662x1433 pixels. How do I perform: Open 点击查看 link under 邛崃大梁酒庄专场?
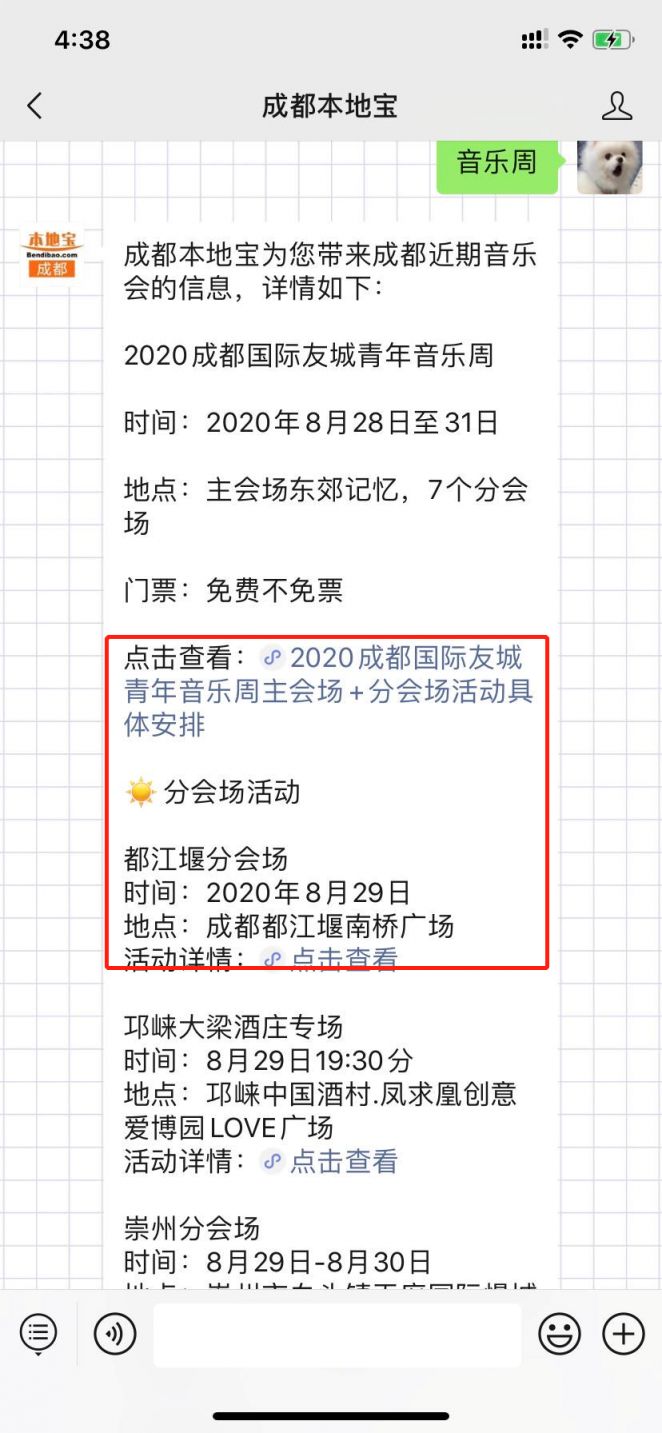(343, 1161)
